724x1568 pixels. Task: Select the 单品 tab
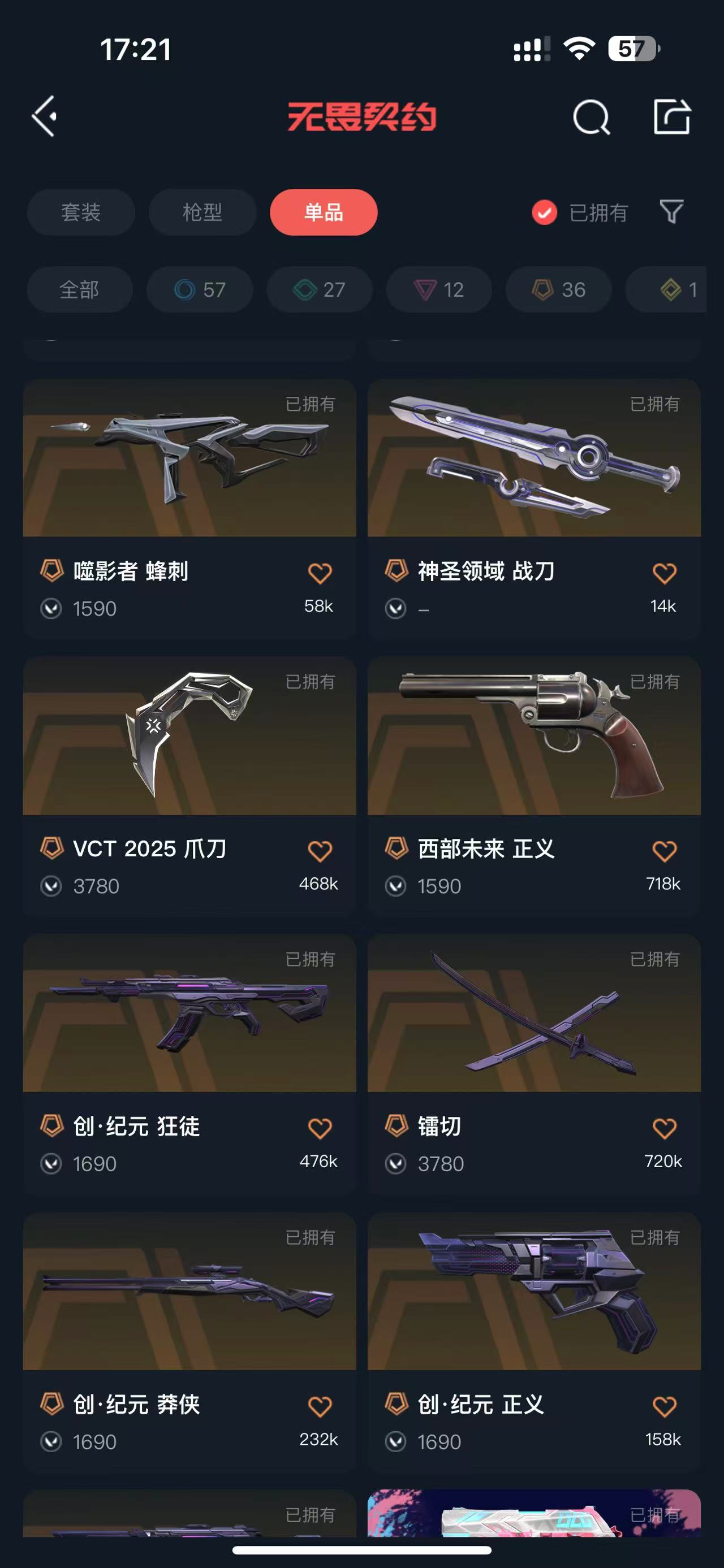[324, 213]
